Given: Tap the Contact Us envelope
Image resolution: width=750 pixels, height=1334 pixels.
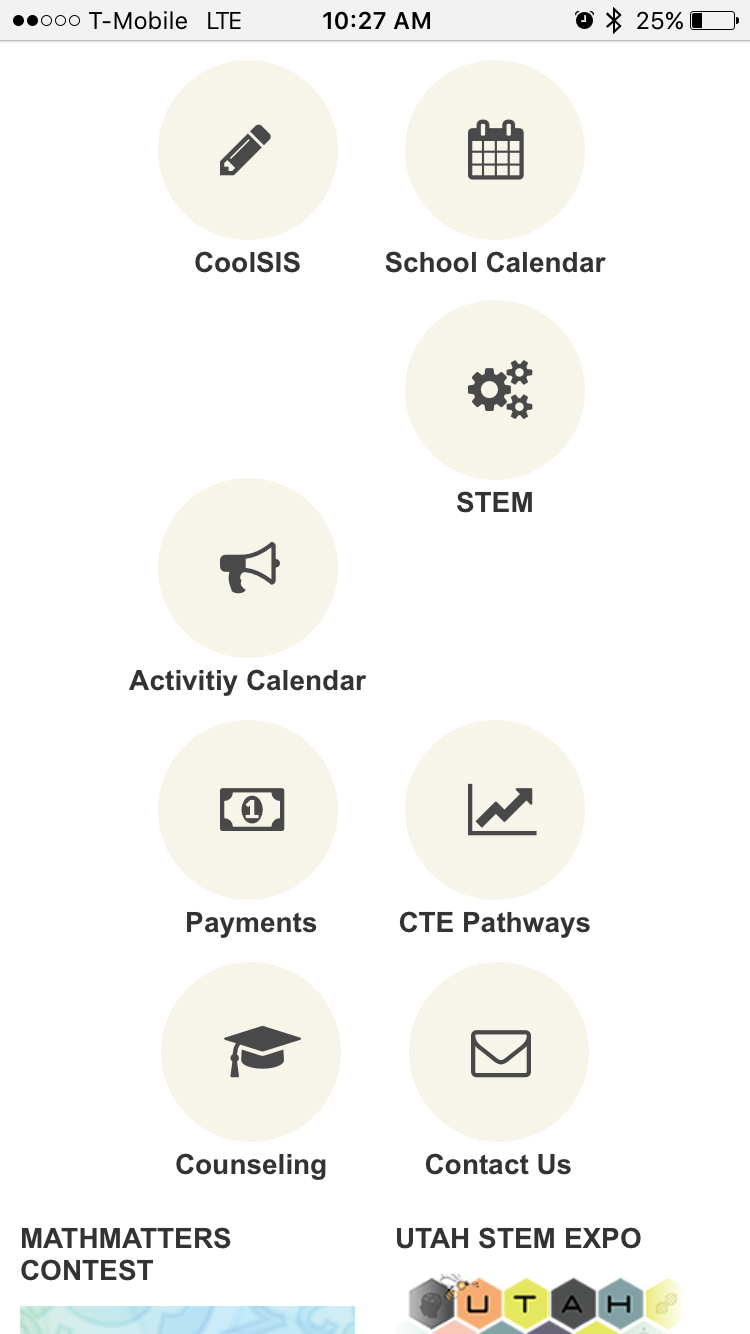Looking at the screenshot, I should (x=499, y=1052).
